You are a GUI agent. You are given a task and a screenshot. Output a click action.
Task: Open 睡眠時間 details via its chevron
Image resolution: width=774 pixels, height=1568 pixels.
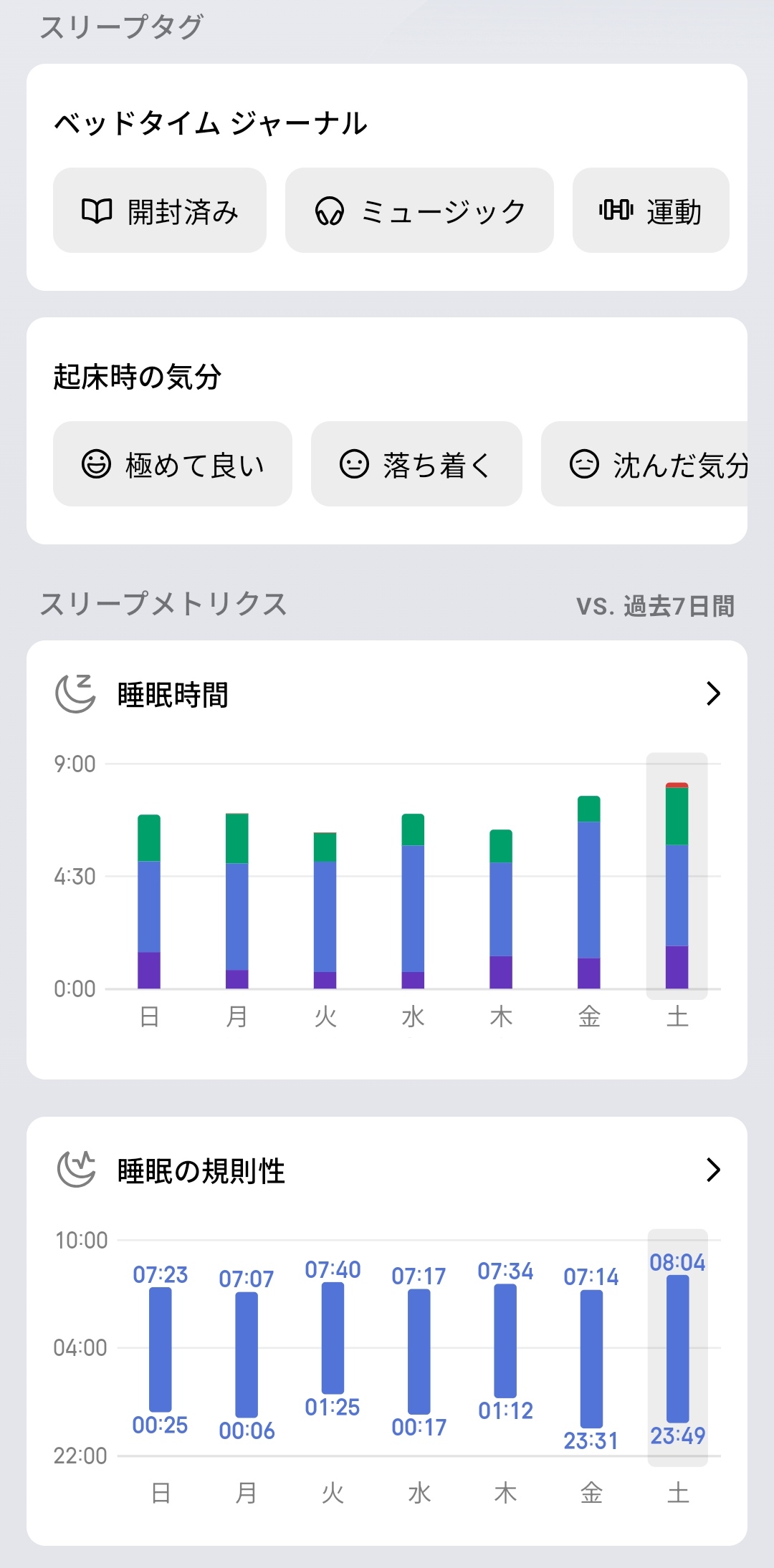[x=712, y=693]
